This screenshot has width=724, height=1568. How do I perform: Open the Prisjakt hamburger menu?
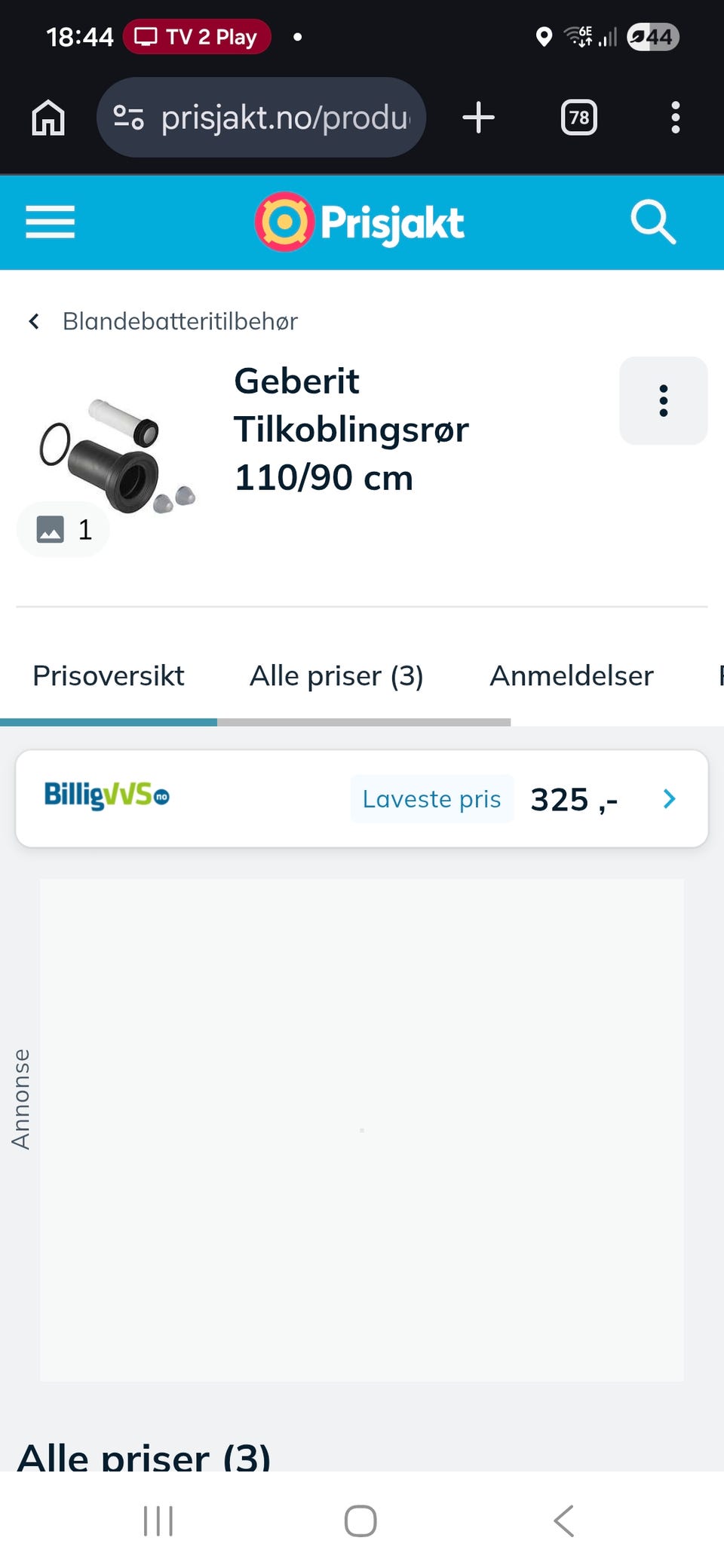(50, 222)
